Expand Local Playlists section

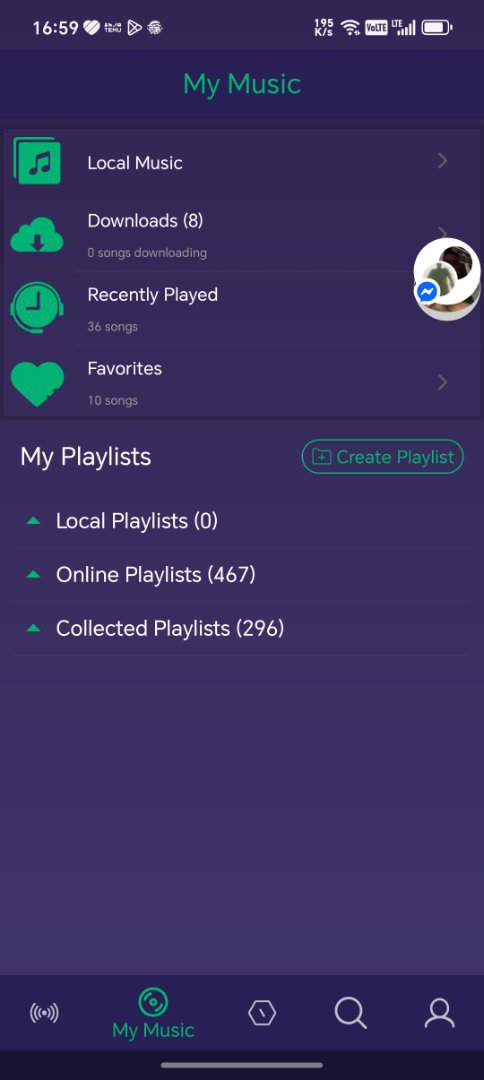[x=242, y=521]
